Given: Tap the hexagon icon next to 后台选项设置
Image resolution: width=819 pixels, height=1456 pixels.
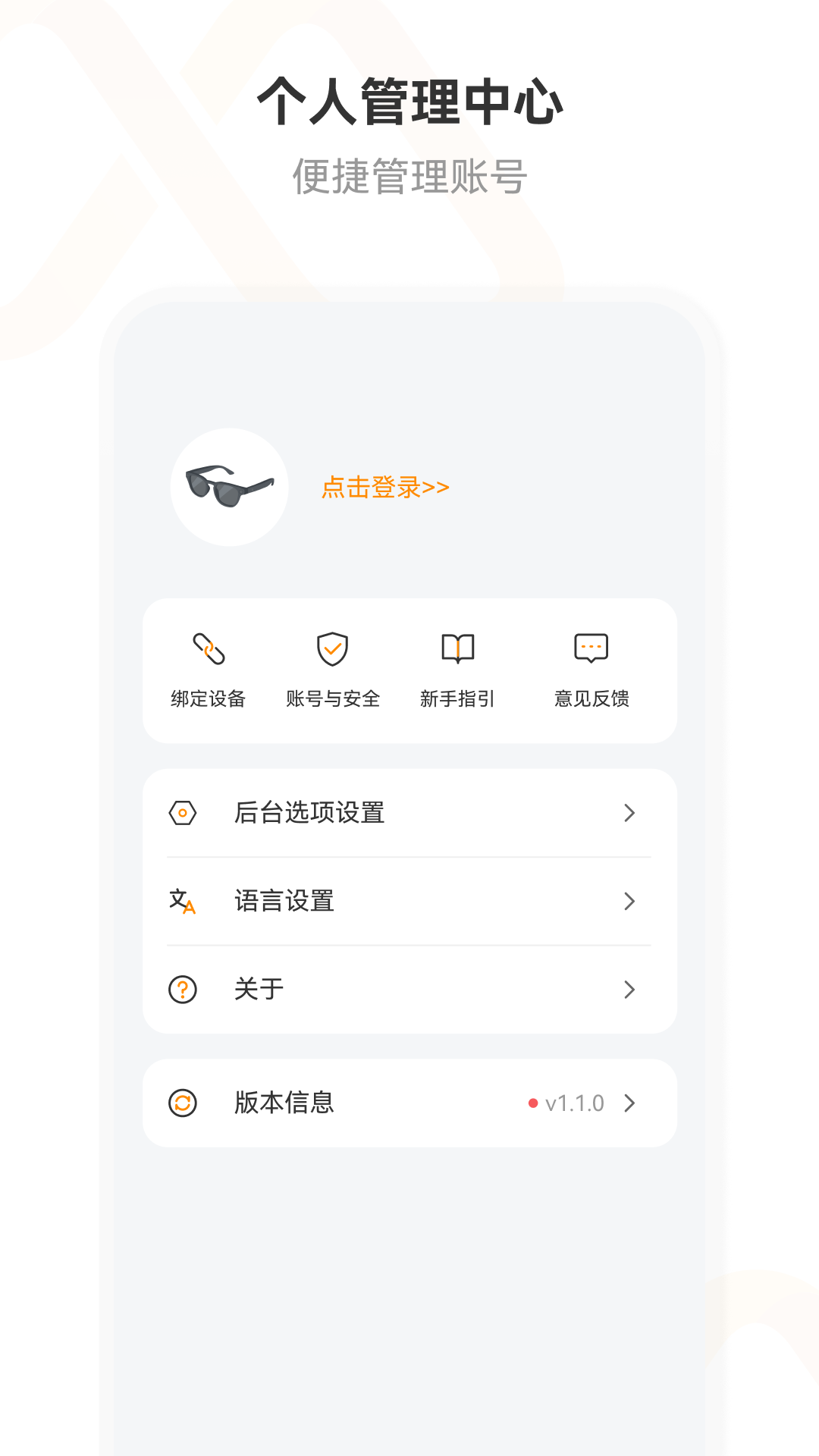Looking at the screenshot, I should (183, 813).
